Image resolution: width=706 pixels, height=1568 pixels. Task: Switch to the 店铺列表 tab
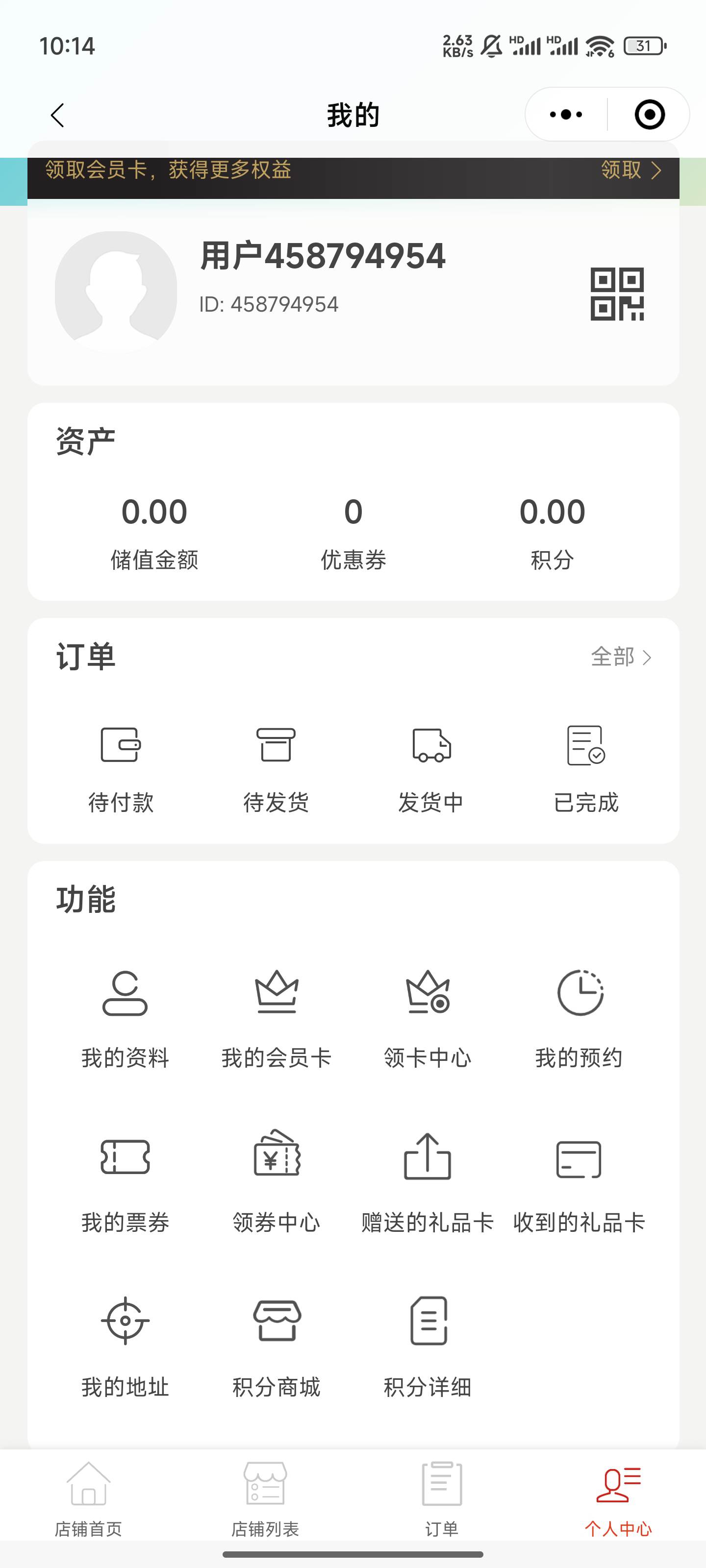point(265,1499)
